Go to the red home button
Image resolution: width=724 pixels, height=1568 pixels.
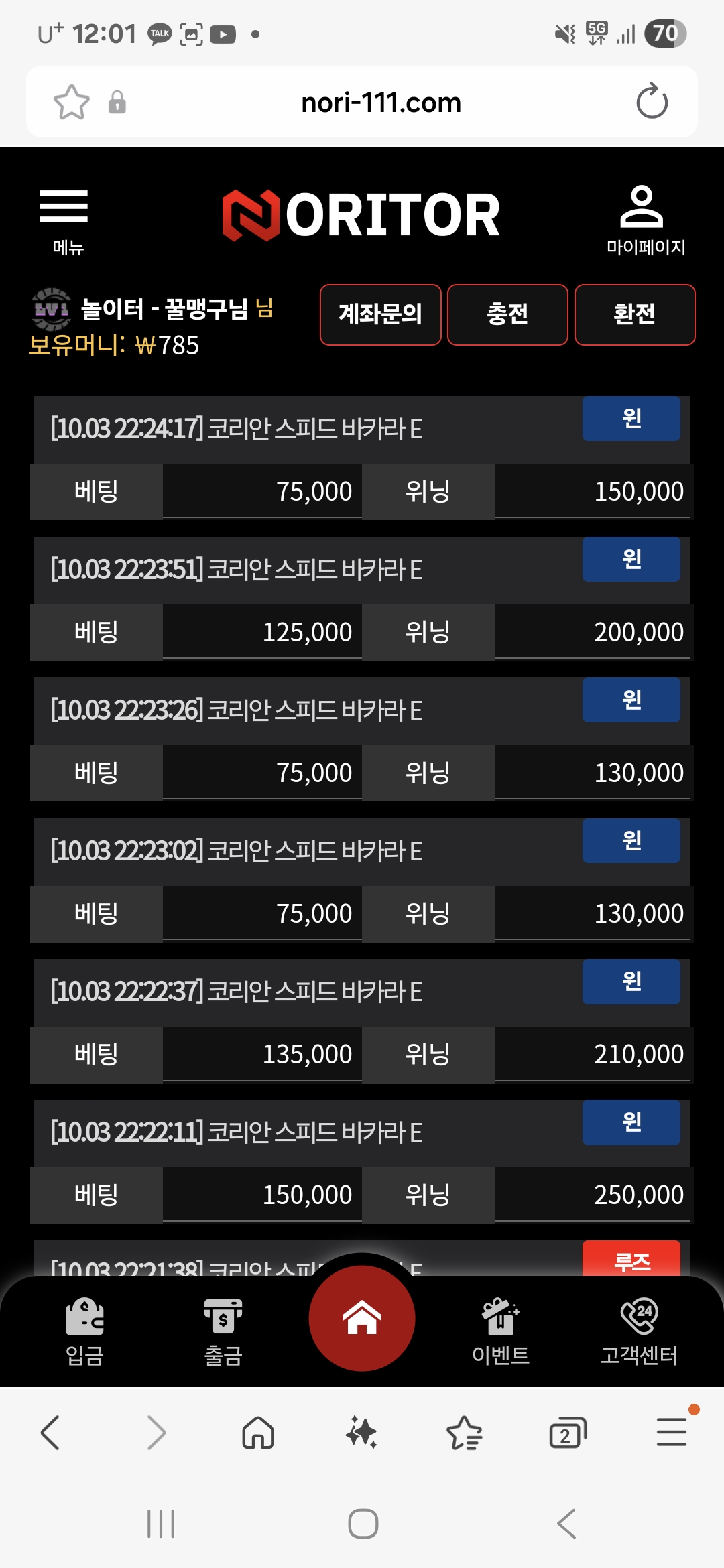[362, 1317]
